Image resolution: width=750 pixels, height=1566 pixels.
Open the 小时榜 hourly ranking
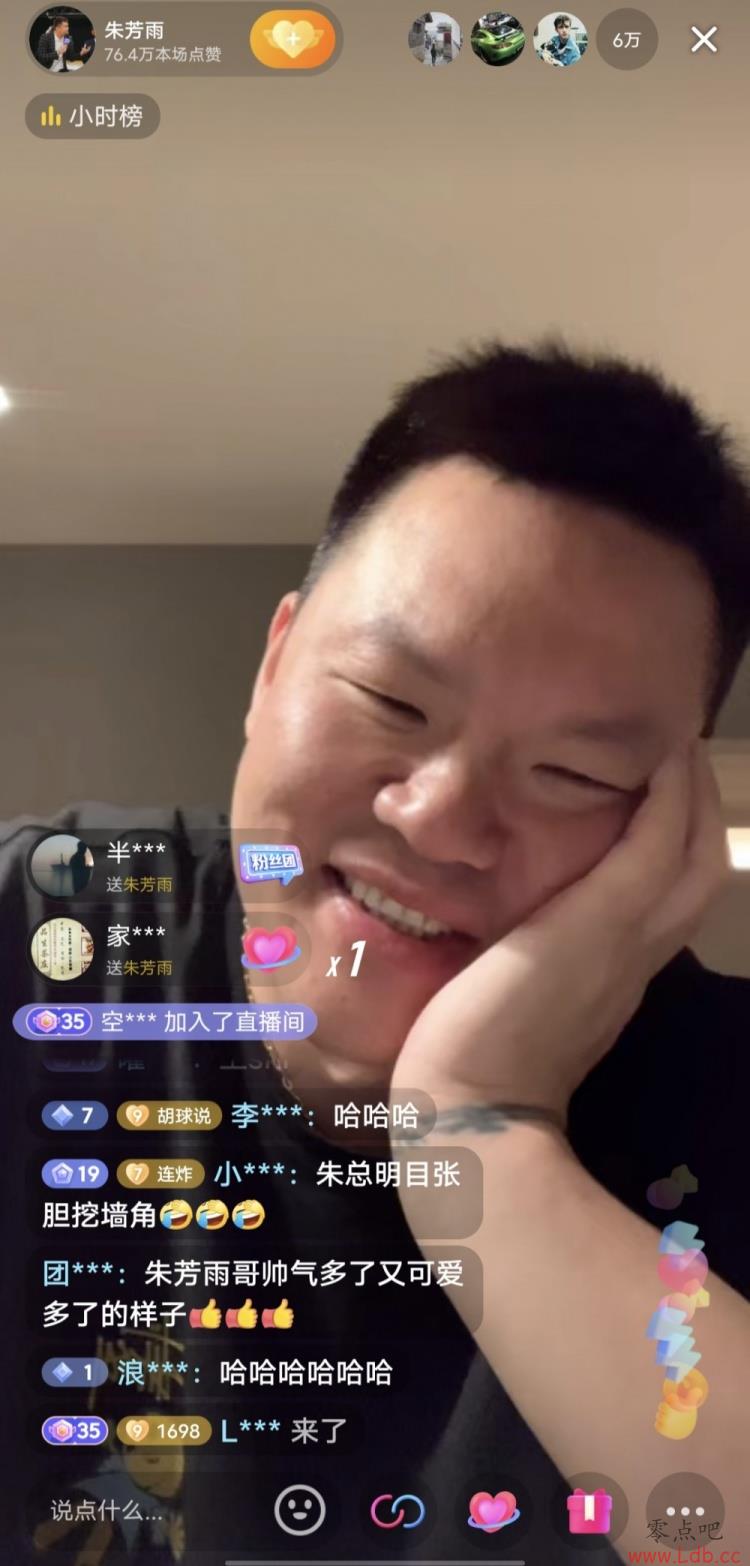[x=92, y=117]
